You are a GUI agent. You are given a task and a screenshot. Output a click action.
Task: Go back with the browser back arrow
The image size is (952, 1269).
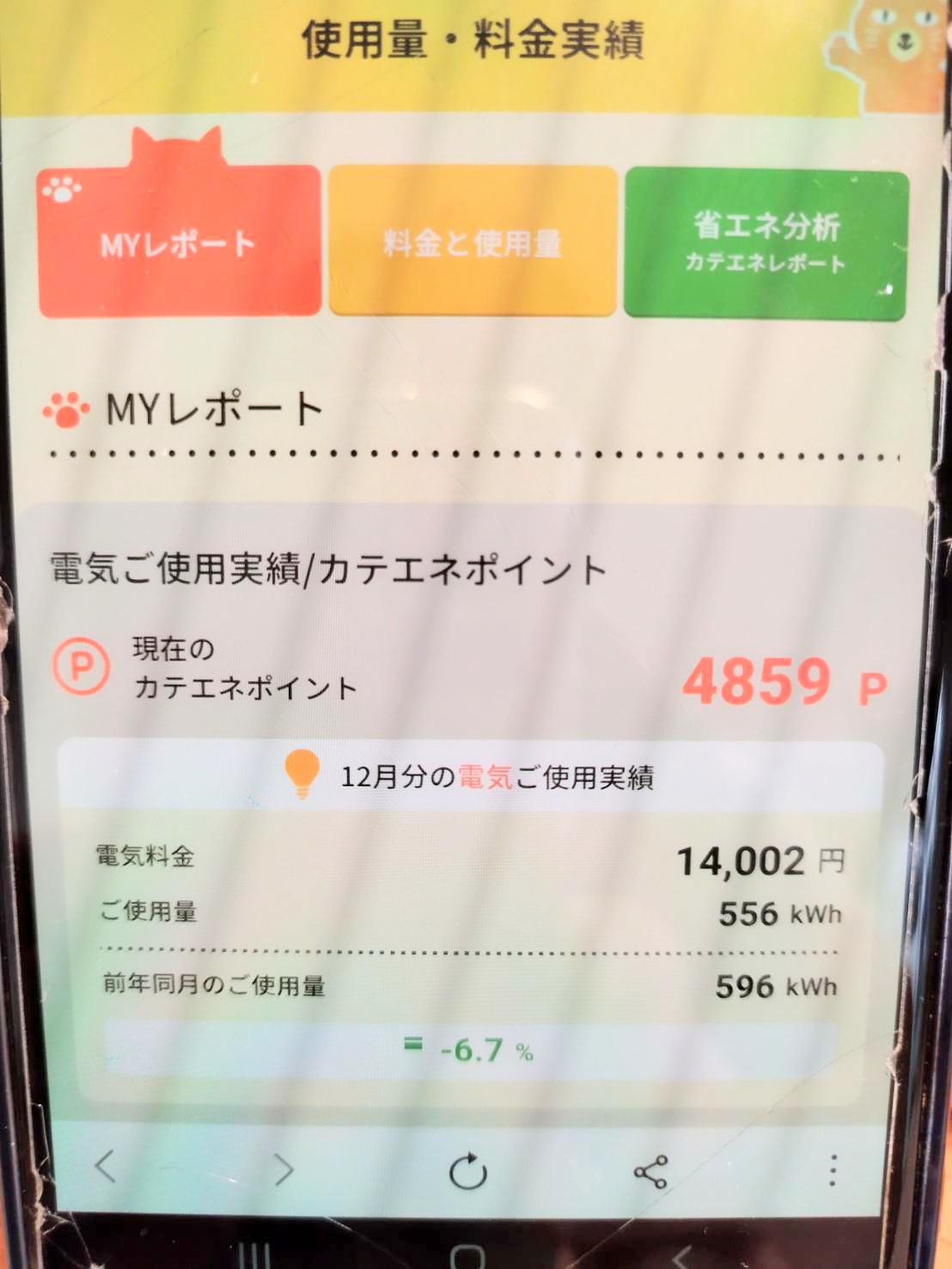pos(105,1168)
